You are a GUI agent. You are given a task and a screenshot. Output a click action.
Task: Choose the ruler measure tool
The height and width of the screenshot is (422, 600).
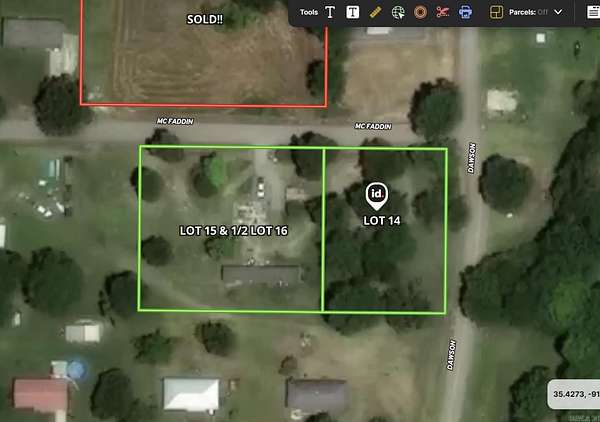(x=375, y=12)
